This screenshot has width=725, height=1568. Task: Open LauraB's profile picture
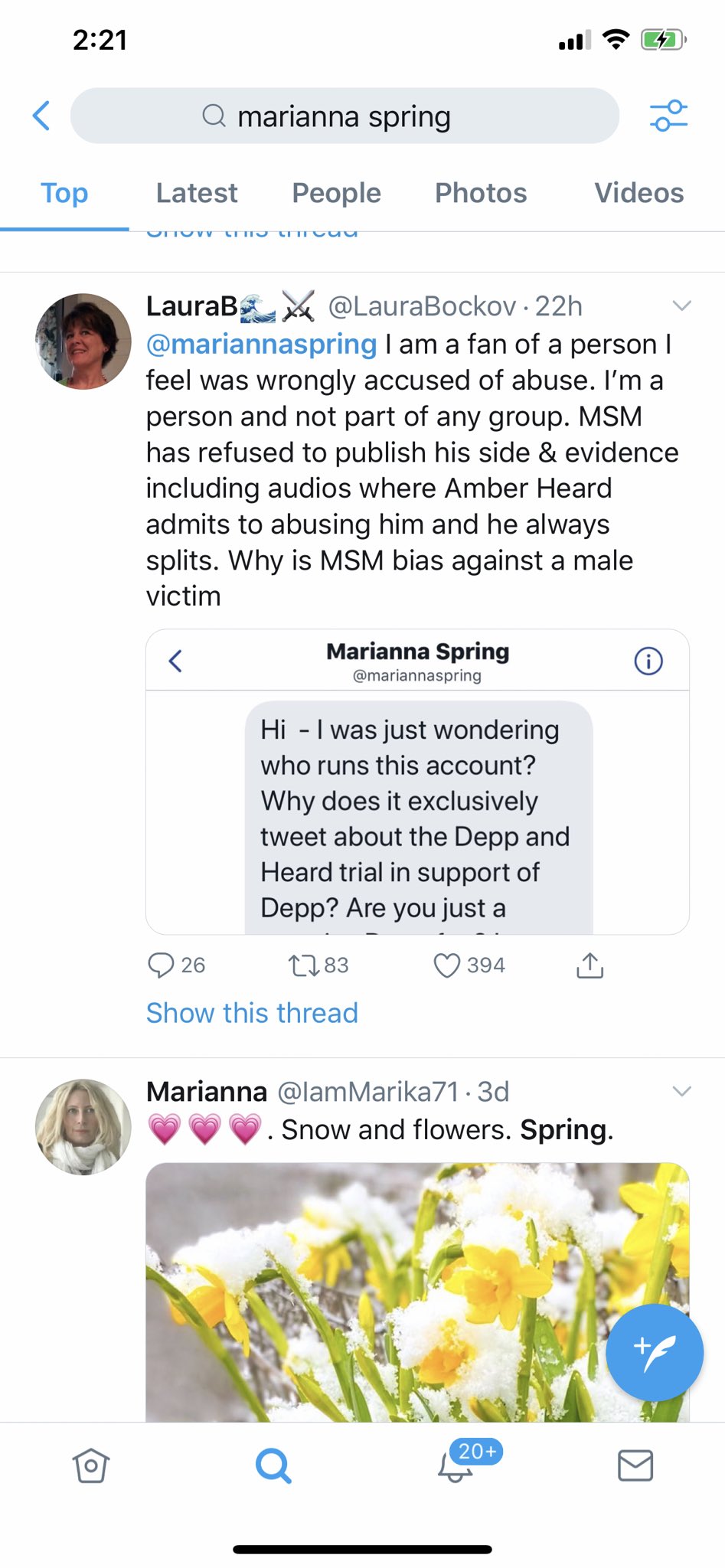pos(83,341)
